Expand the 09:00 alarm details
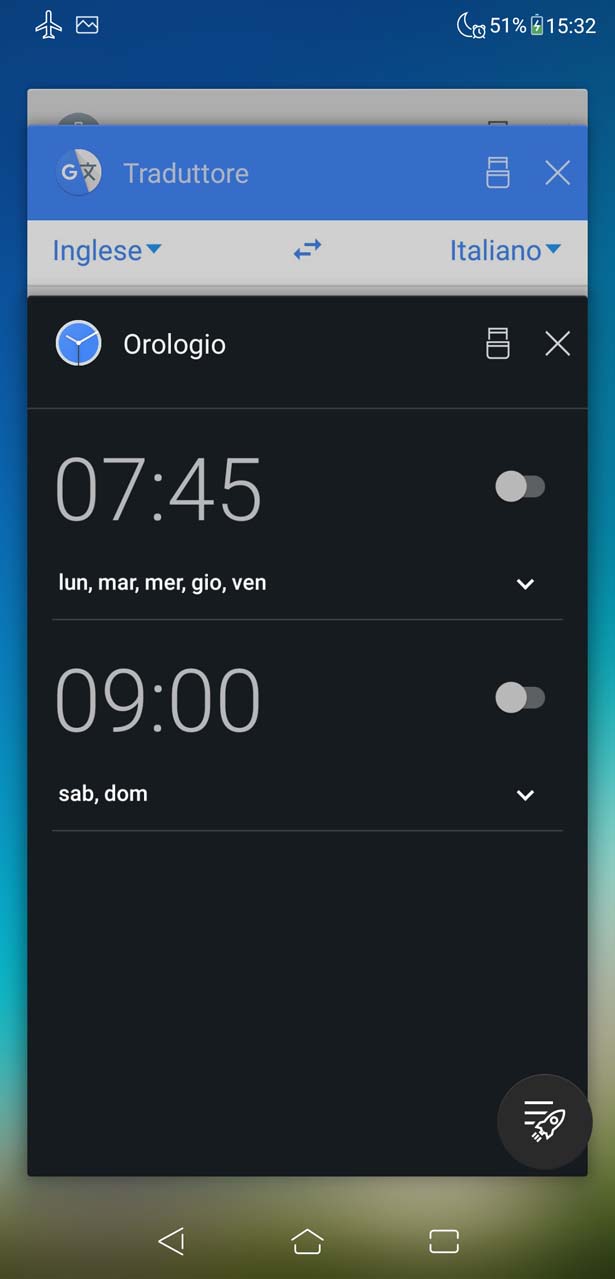 [525, 795]
